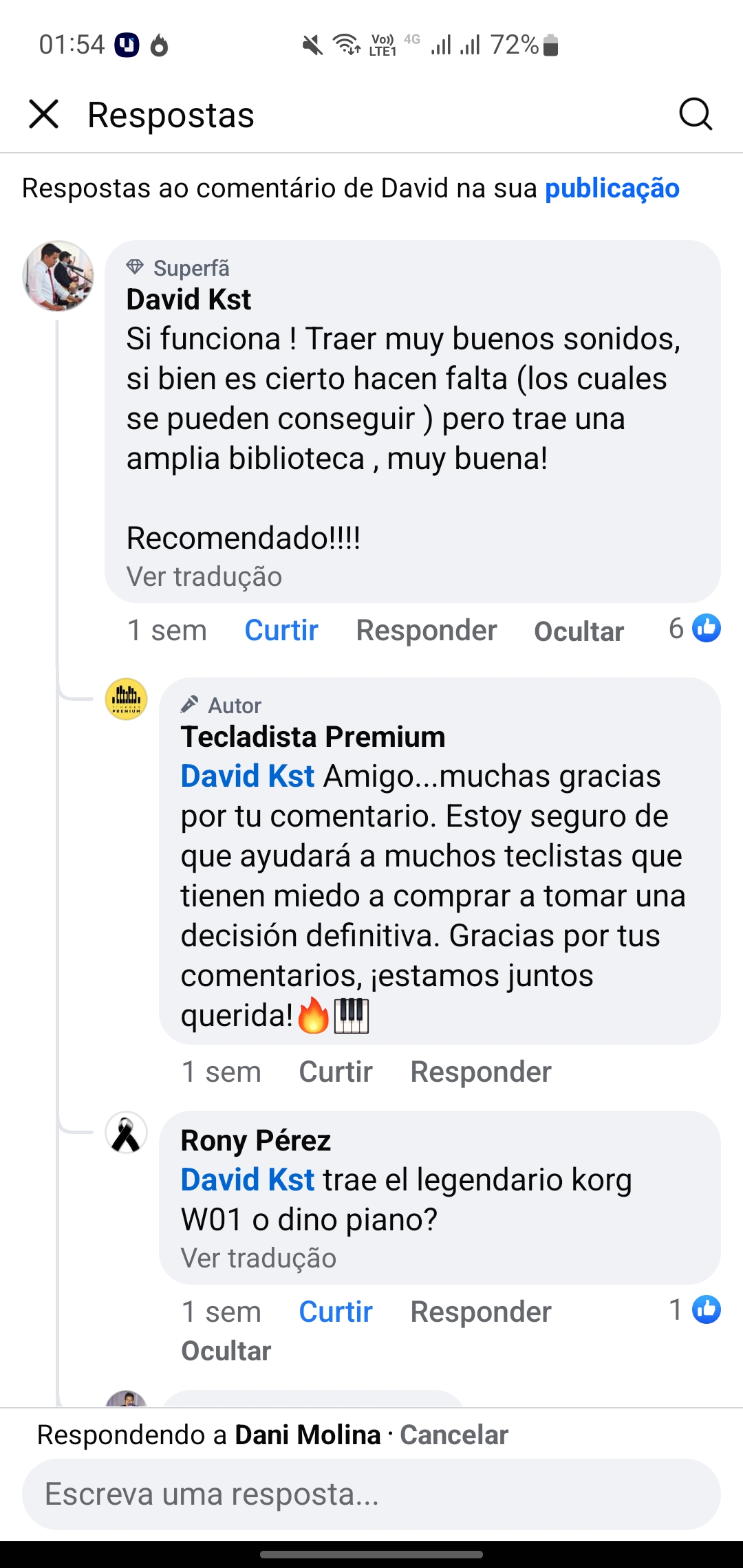
Task: Like Rony Pérez's comment
Action: 336,1311
